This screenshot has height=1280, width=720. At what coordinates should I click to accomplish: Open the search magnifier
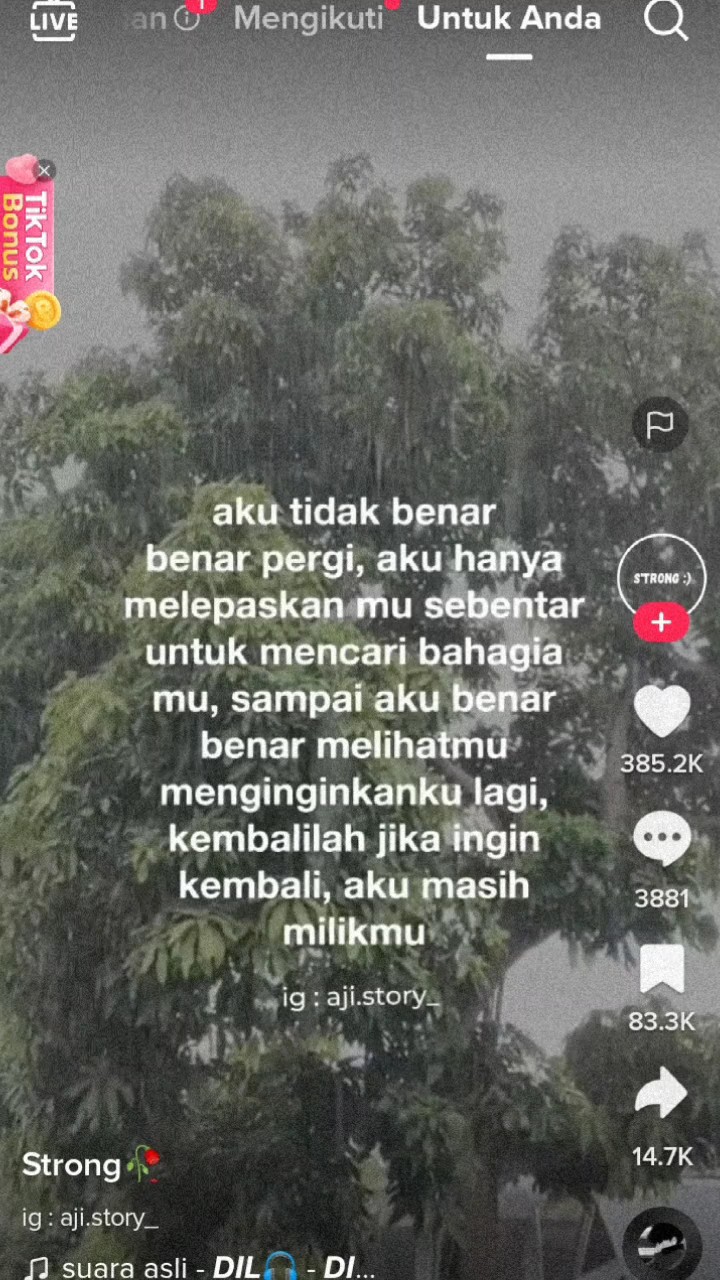[x=666, y=19]
